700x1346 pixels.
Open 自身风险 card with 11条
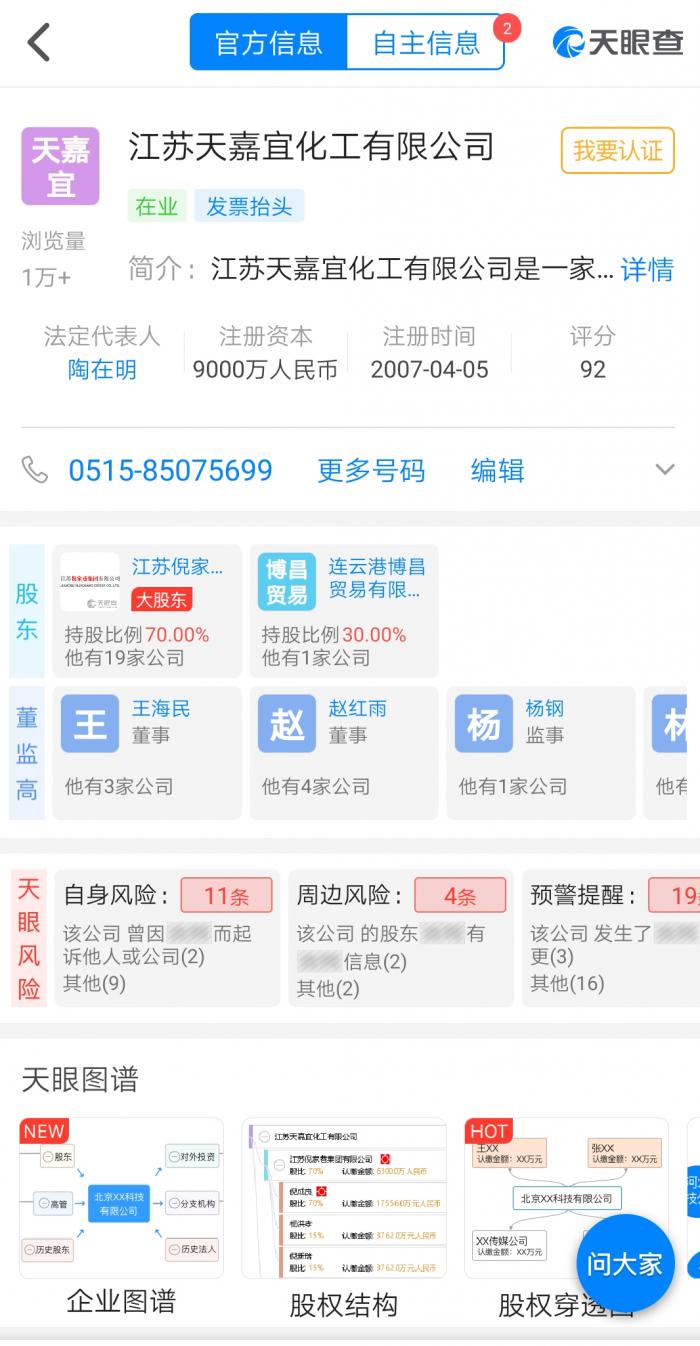click(167, 937)
